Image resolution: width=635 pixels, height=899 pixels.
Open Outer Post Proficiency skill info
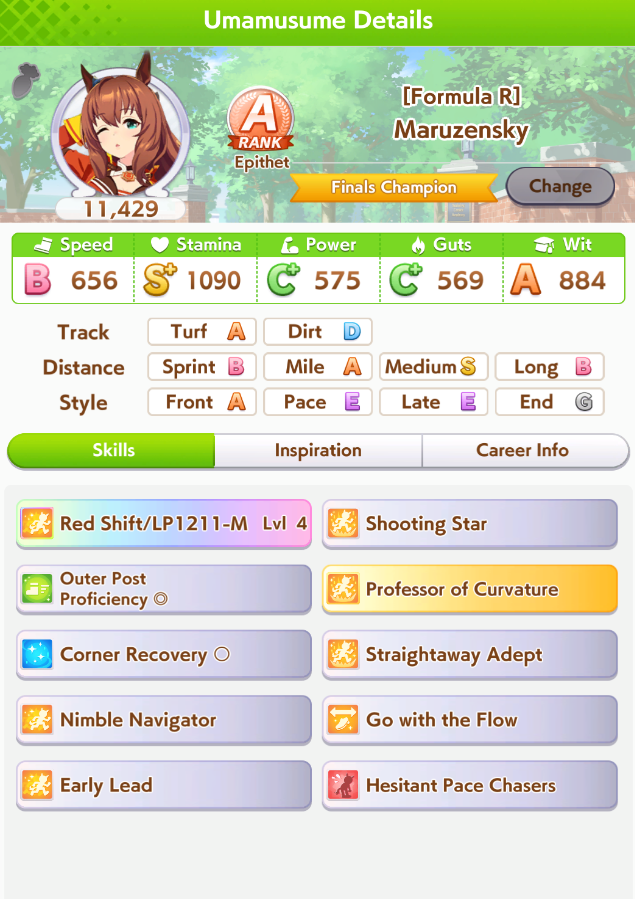point(164,589)
